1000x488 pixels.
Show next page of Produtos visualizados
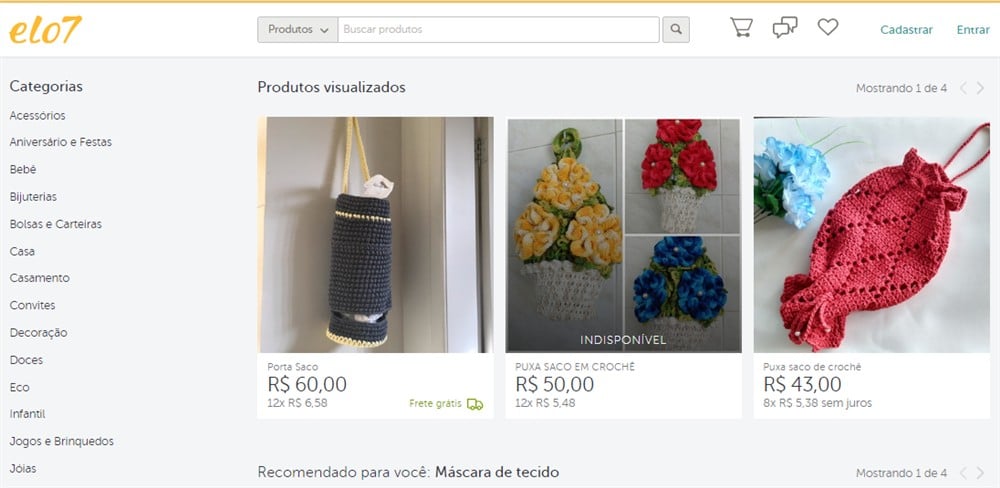pos(981,88)
